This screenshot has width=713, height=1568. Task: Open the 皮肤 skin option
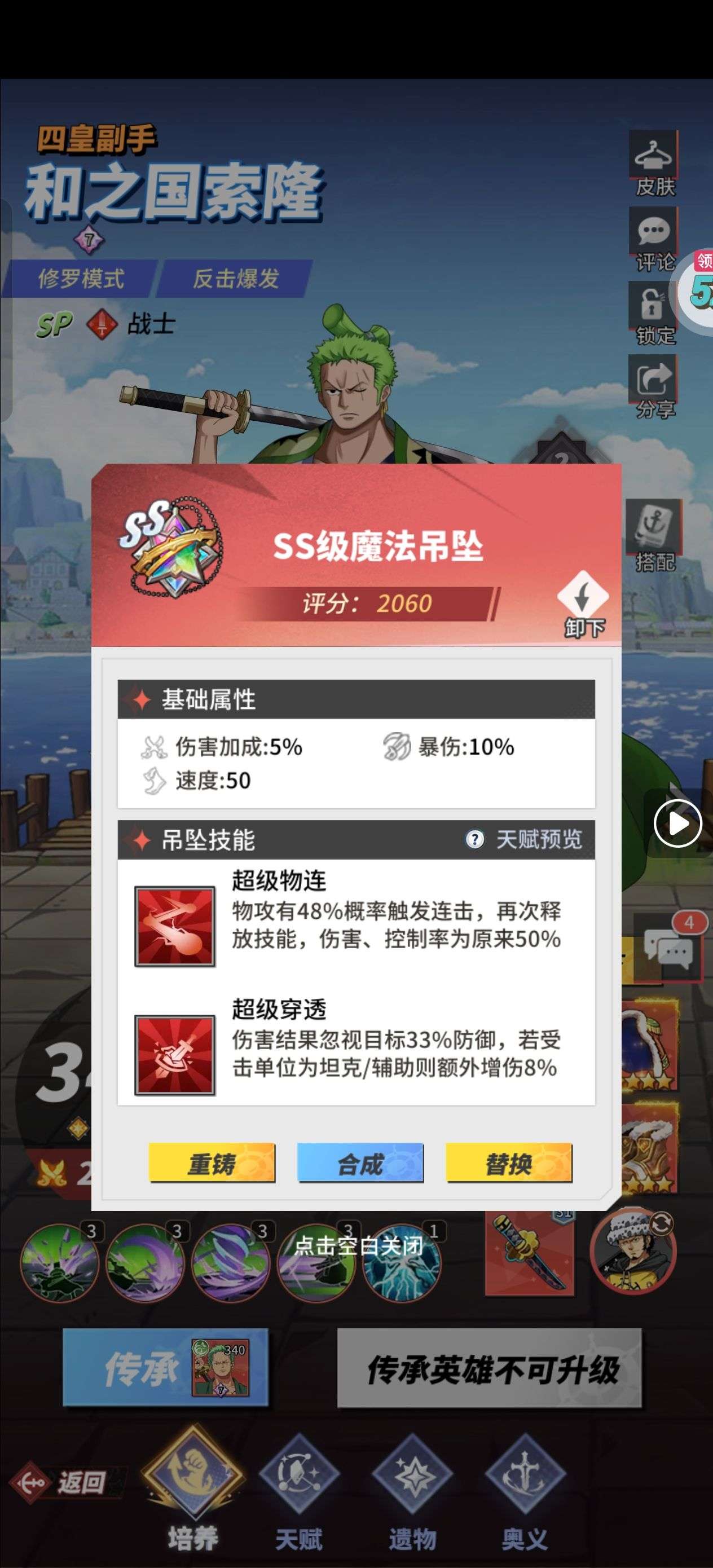tap(654, 164)
